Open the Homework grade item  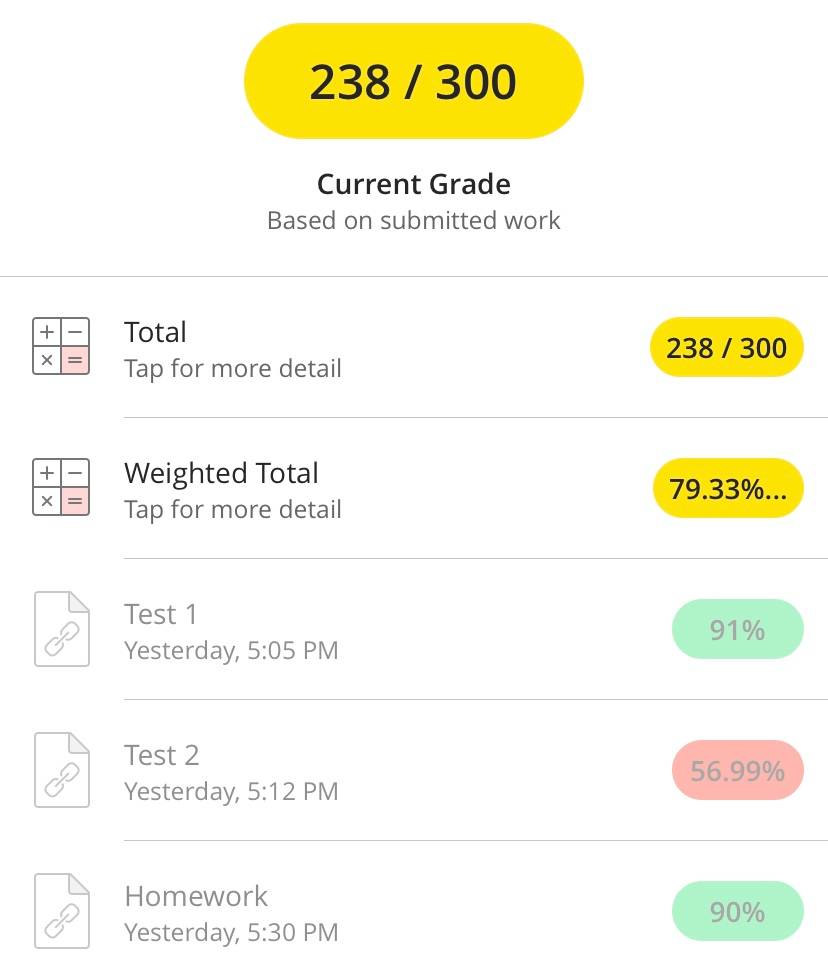414,907
